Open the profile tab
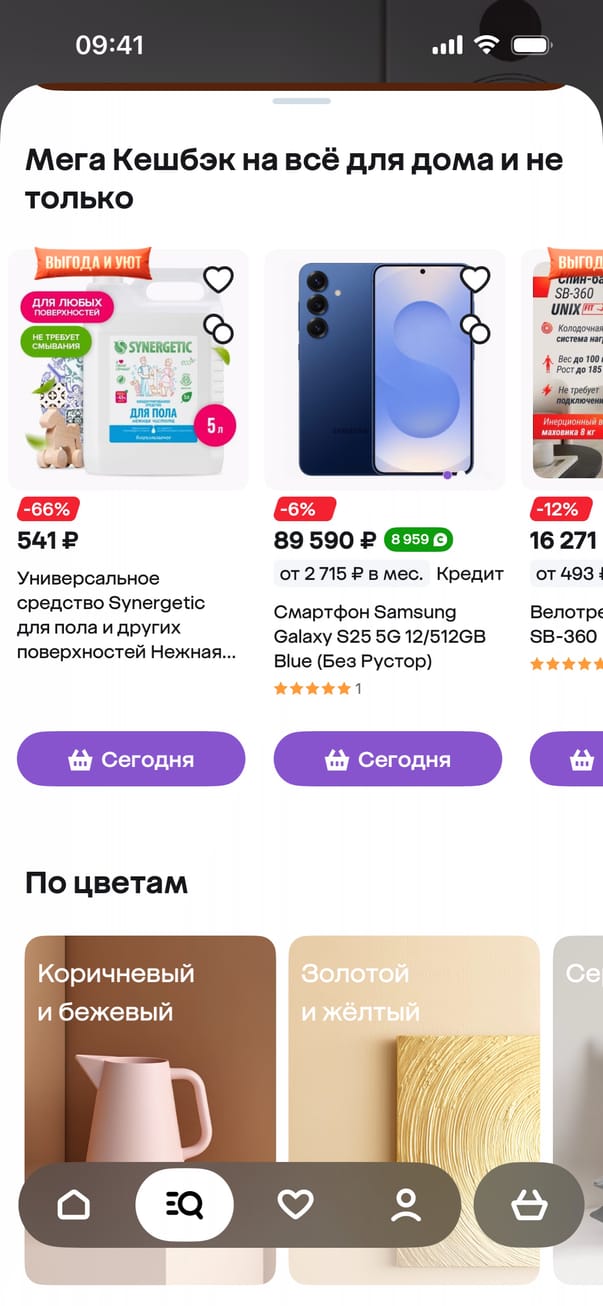The height and width of the screenshot is (1306, 603). (406, 1205)
